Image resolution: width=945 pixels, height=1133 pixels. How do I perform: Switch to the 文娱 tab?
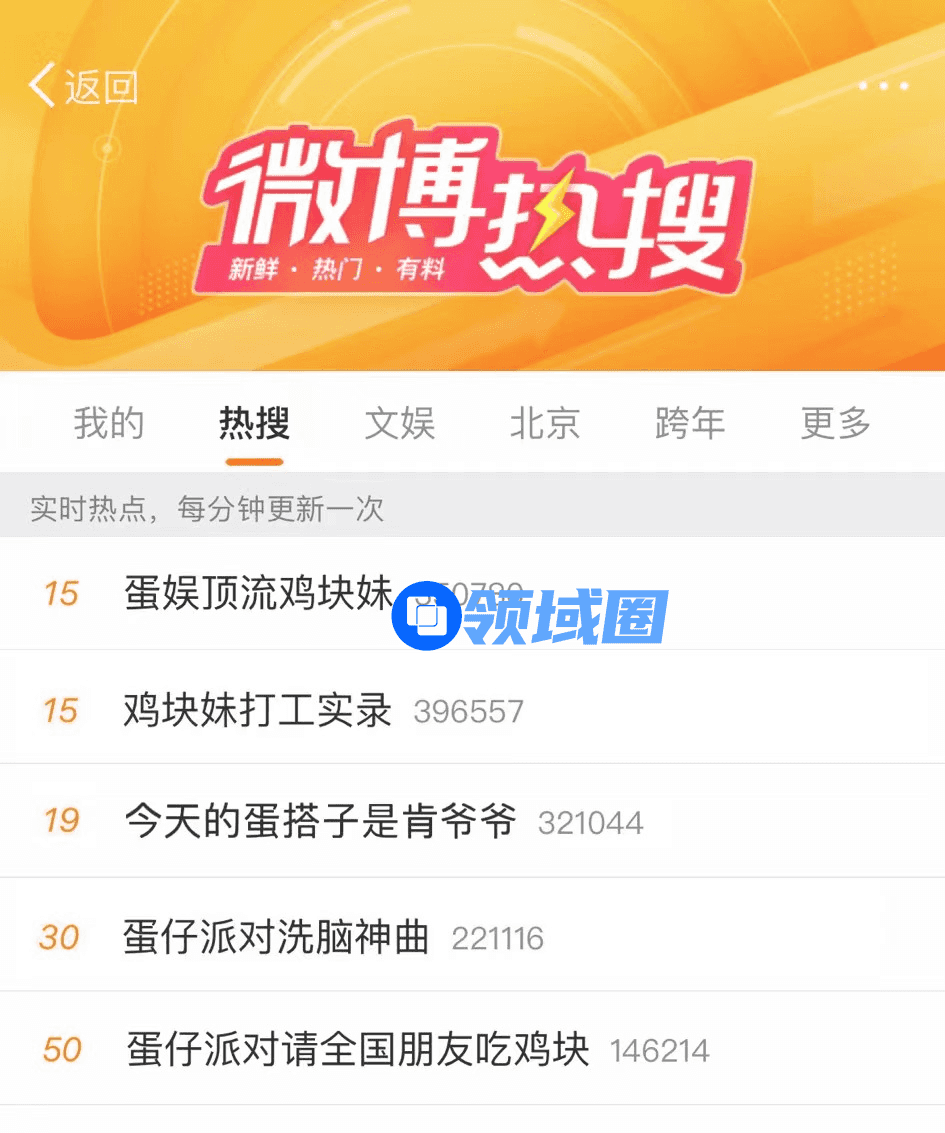(400, 423)
